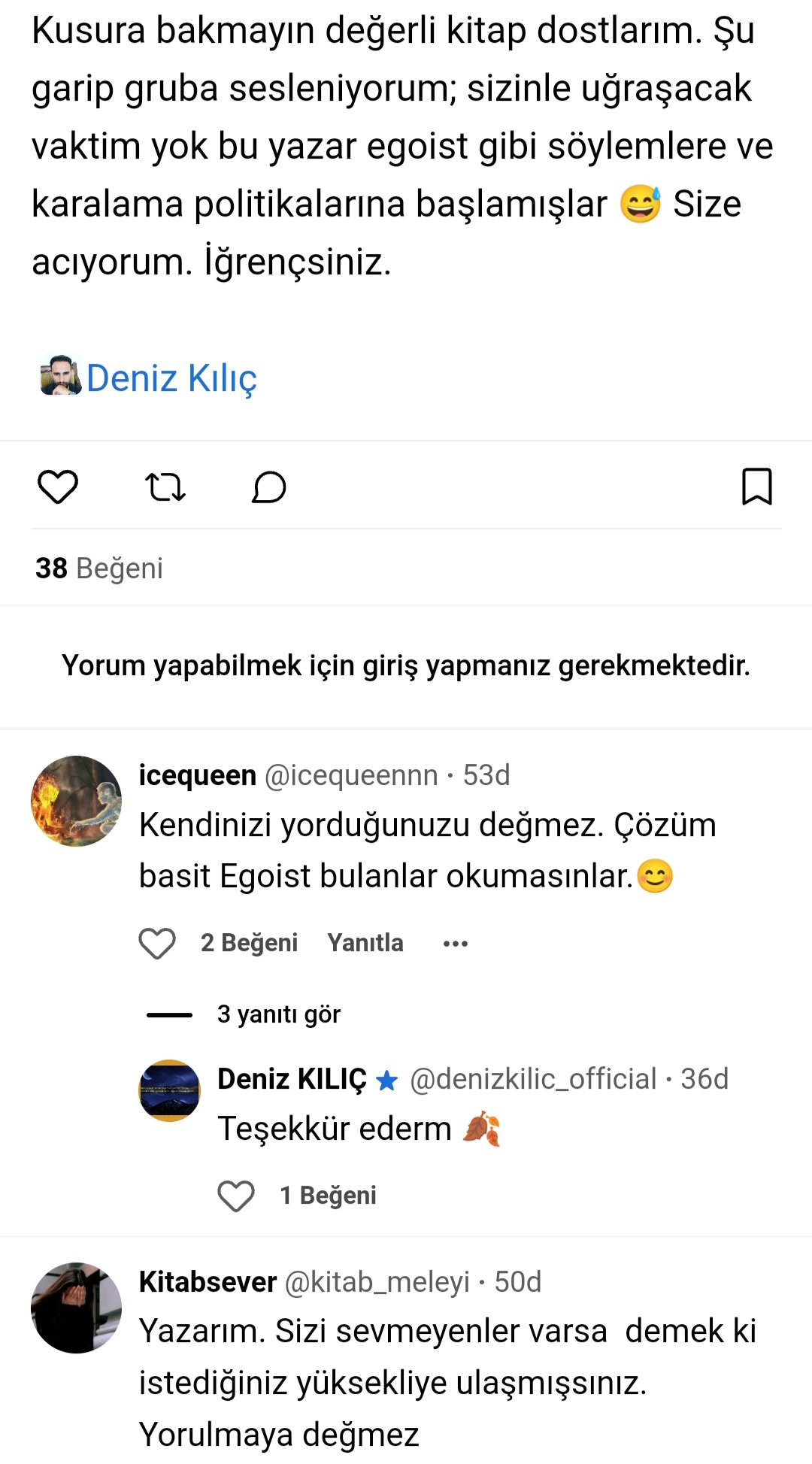
Task: Open the Kitabsever username
Action: [x=208, y=1282]
